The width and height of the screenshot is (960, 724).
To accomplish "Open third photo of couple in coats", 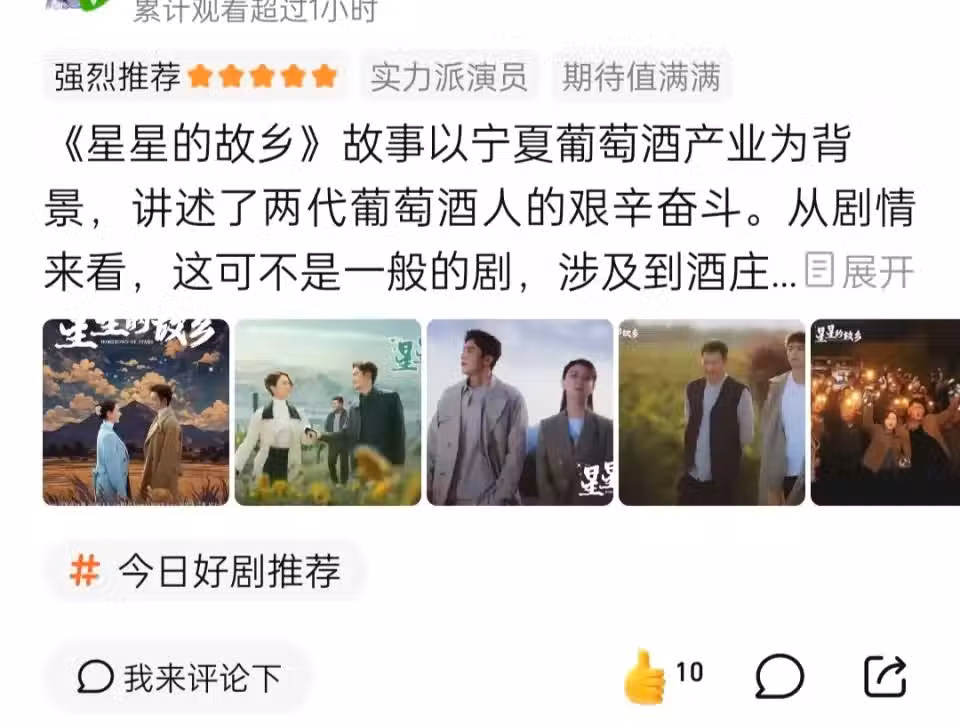I will [x=520, y=412].
